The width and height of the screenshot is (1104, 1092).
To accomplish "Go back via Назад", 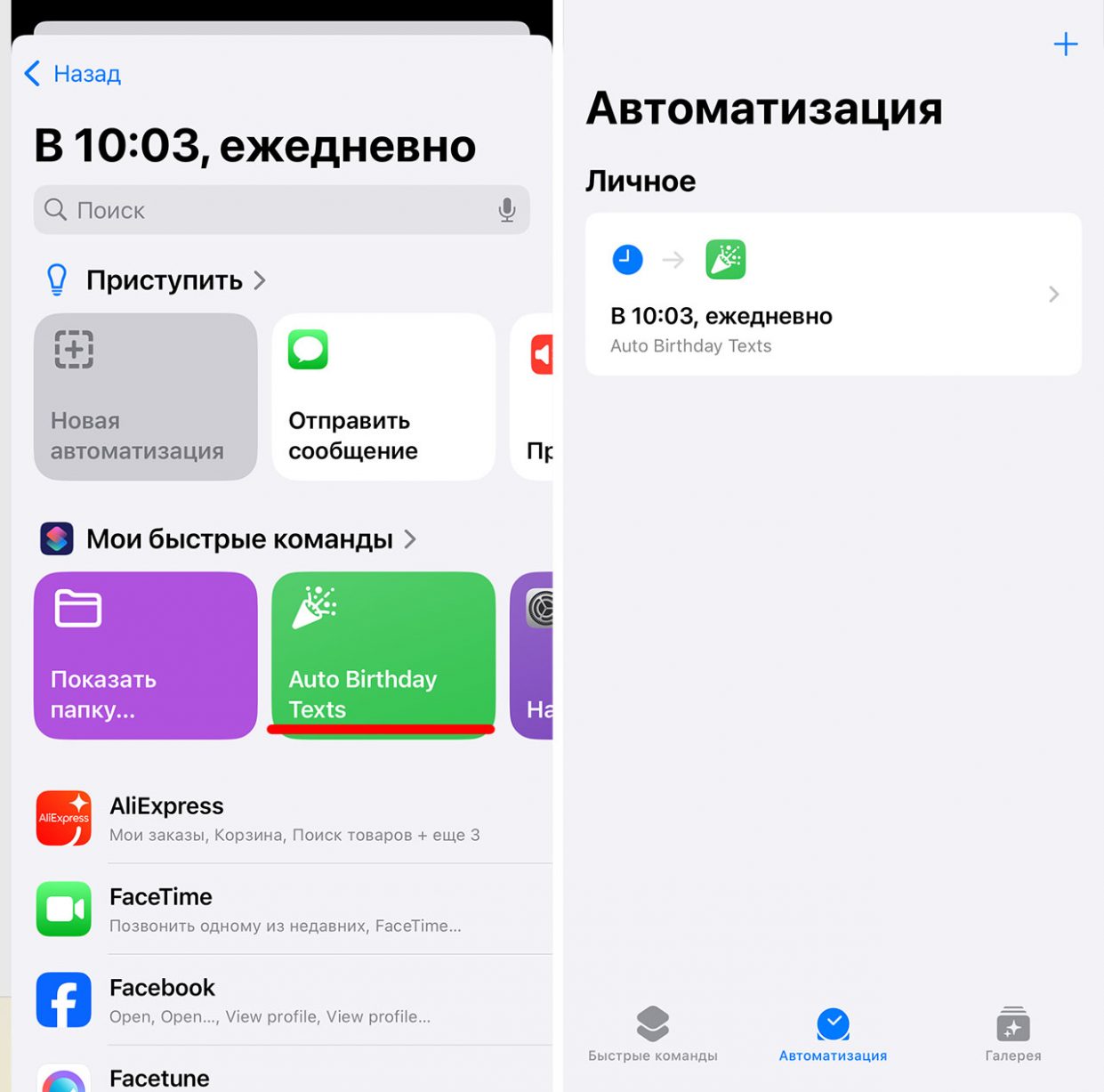I will [73, 73].
